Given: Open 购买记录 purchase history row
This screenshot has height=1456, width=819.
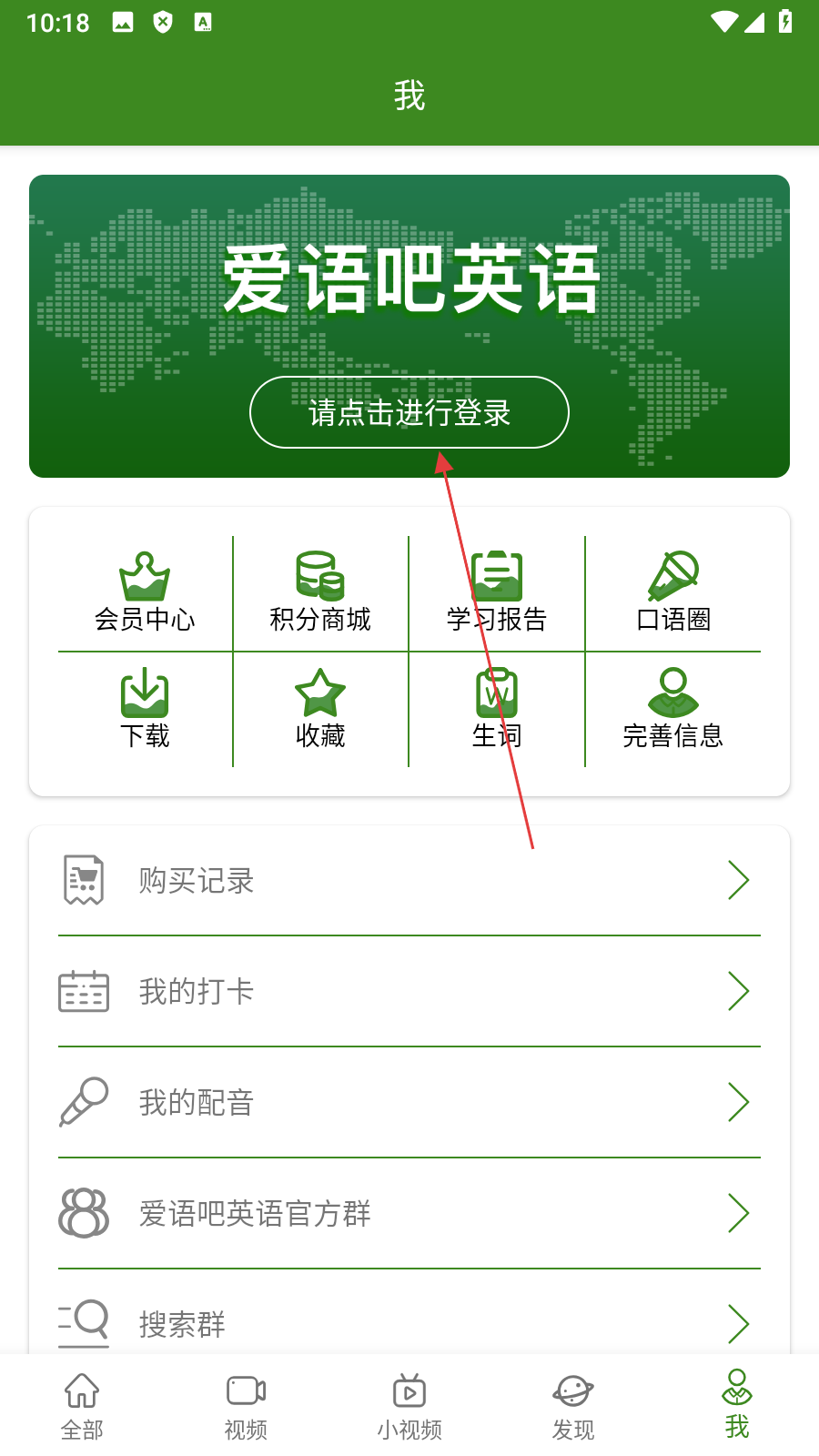Looking at the screenshot, I should [409, 880].
